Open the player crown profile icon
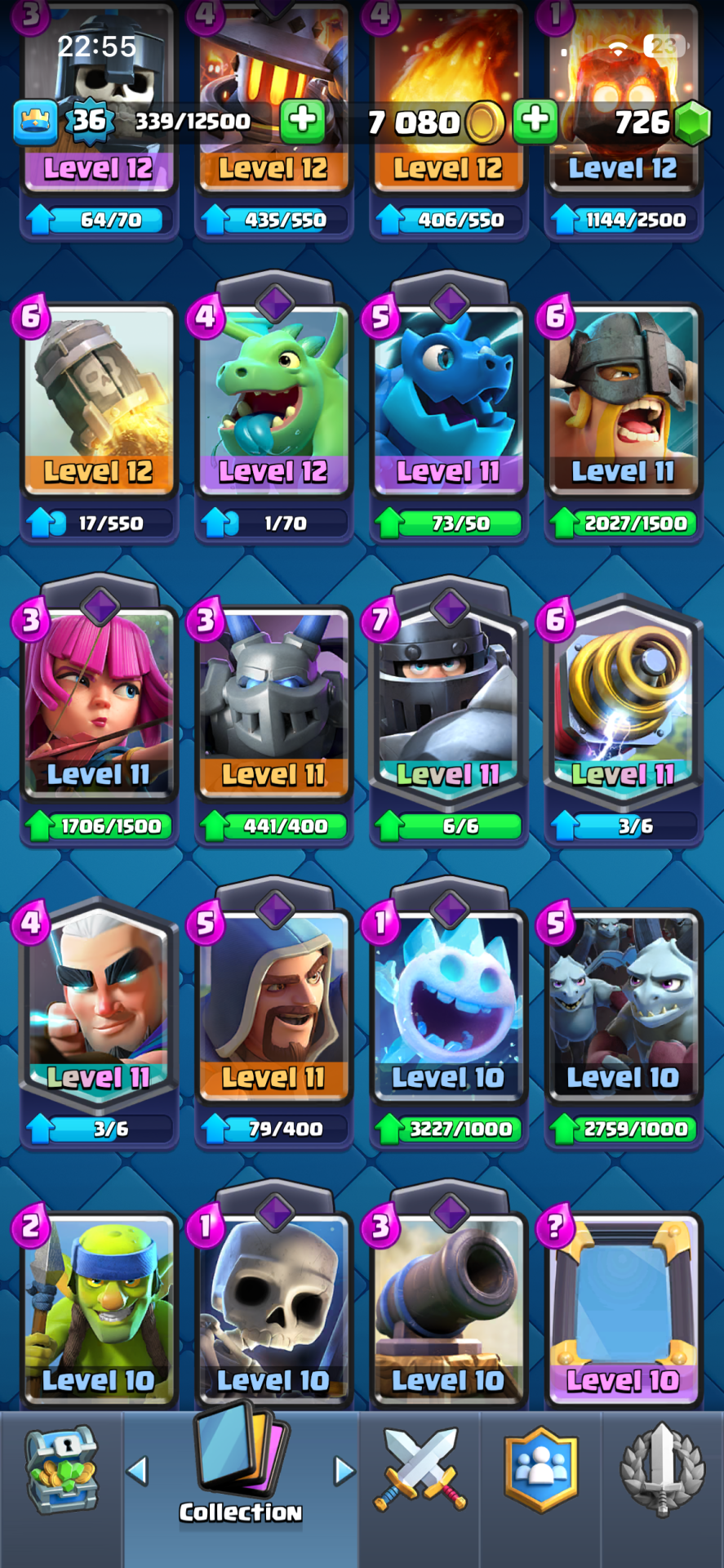Viewport: 724px width, 1568px height. click(x=35, y=121)
